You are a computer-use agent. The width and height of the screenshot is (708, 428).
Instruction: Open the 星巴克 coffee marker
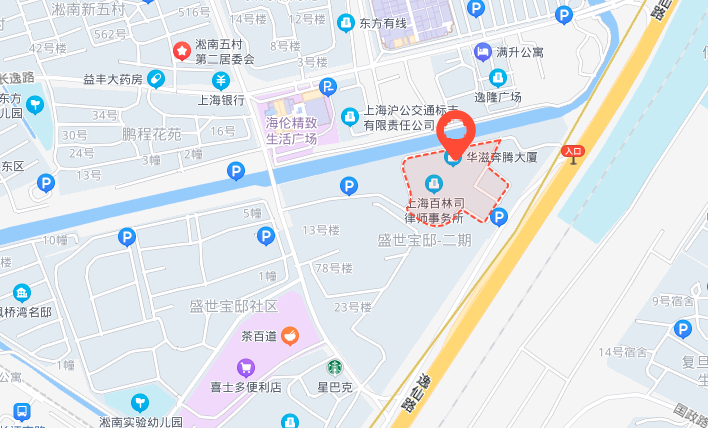[336, 369]
